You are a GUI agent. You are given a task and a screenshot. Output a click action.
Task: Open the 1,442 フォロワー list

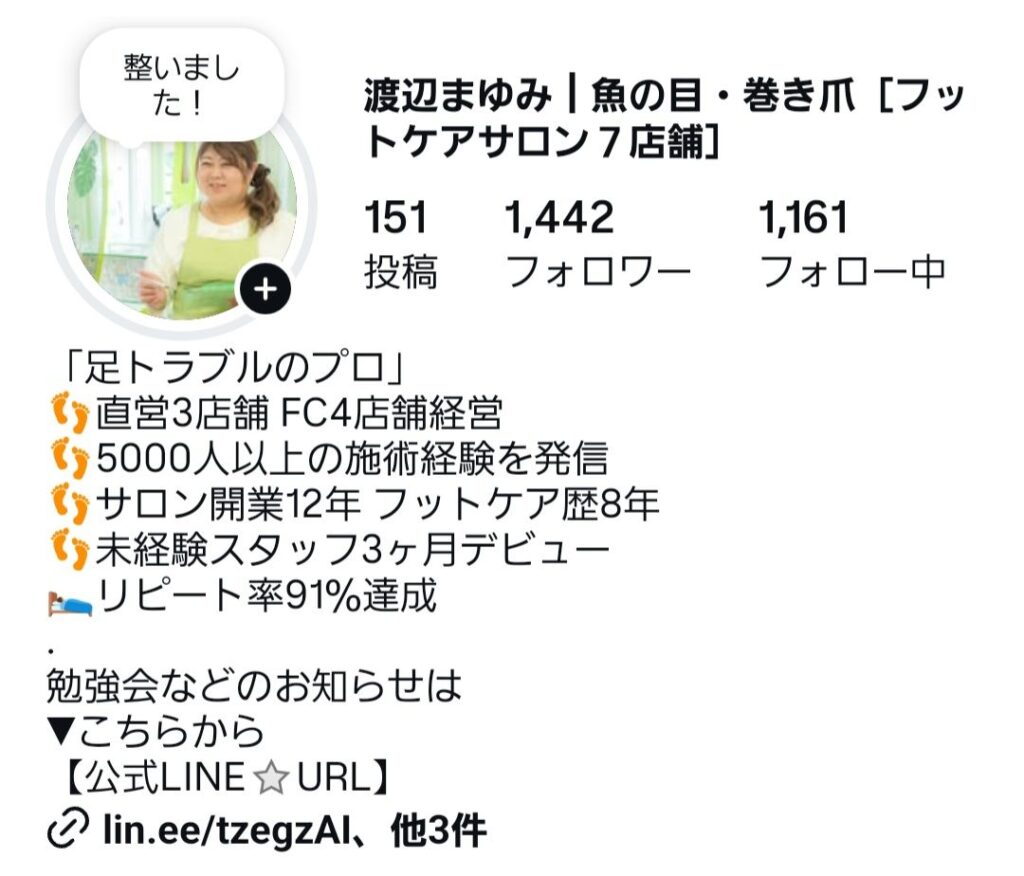point(598,243)
